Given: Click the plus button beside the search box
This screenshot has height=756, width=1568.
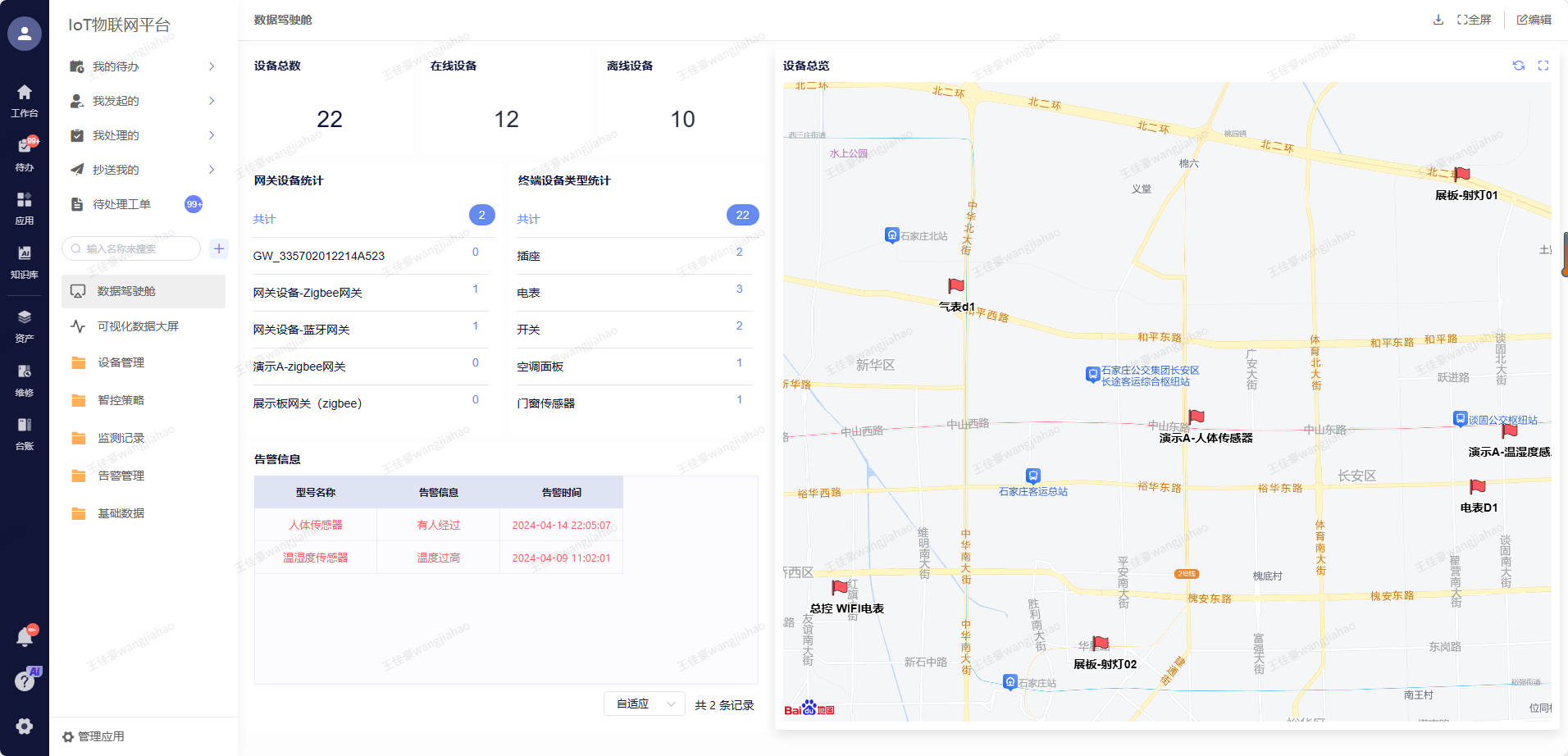Looking at the screenshot, I should point(219,248).
